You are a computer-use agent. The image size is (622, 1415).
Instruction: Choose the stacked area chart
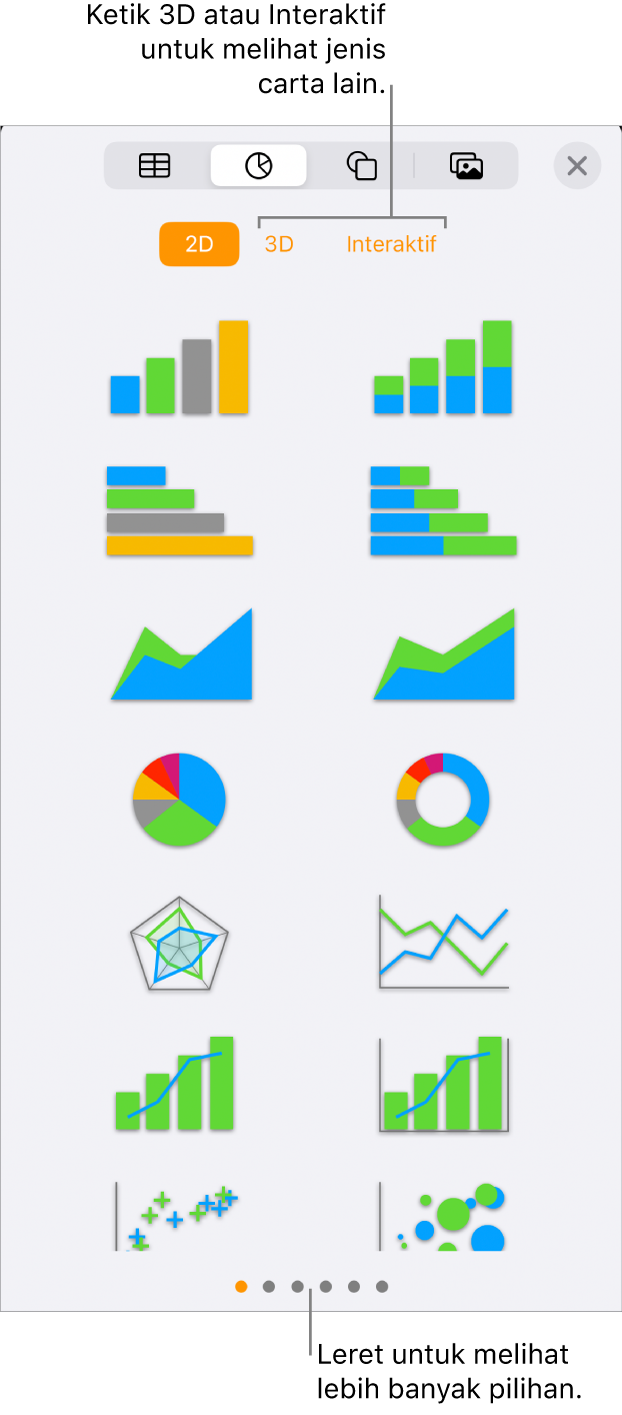pyautogui.click(x=444, y=655)
